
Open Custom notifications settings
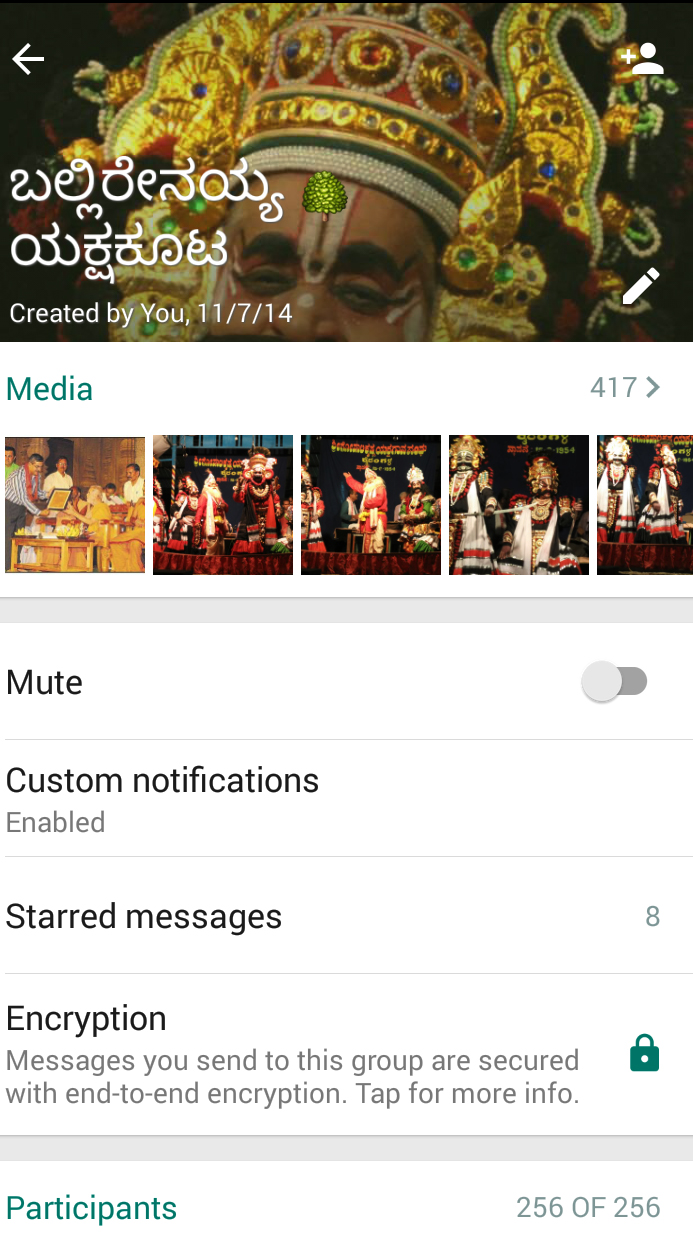click(346, 799)
